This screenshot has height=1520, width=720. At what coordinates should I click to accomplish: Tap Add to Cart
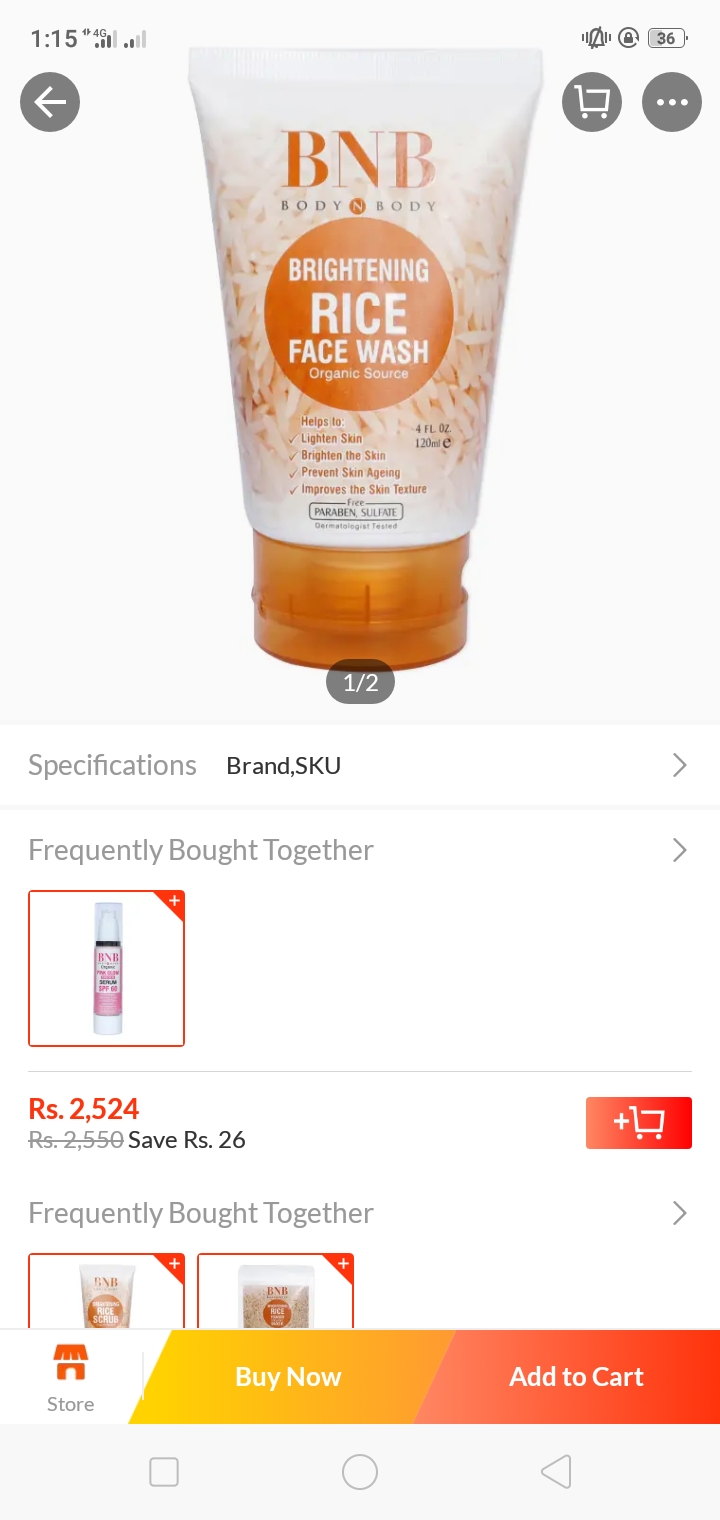(576, 1377)
